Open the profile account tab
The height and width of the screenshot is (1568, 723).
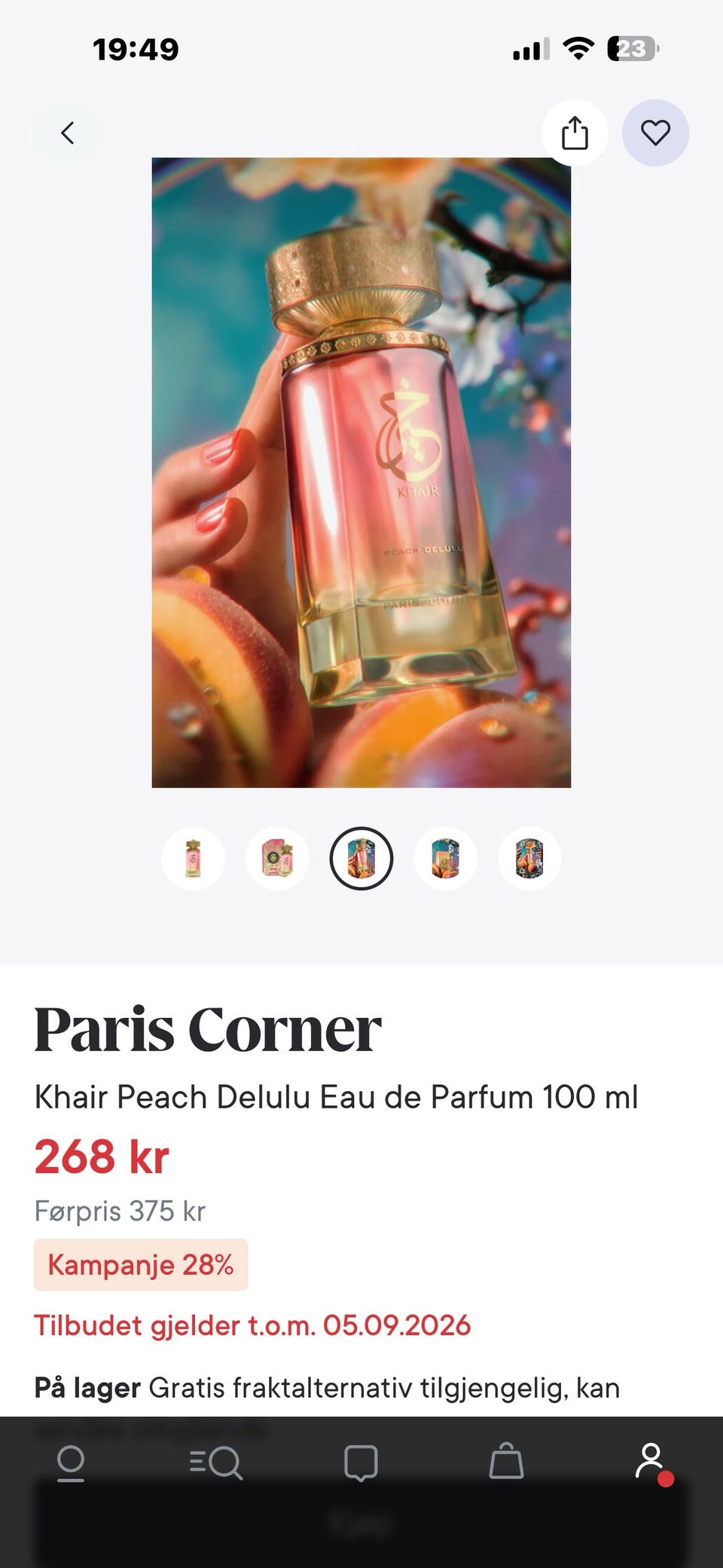click(652, 1463)
